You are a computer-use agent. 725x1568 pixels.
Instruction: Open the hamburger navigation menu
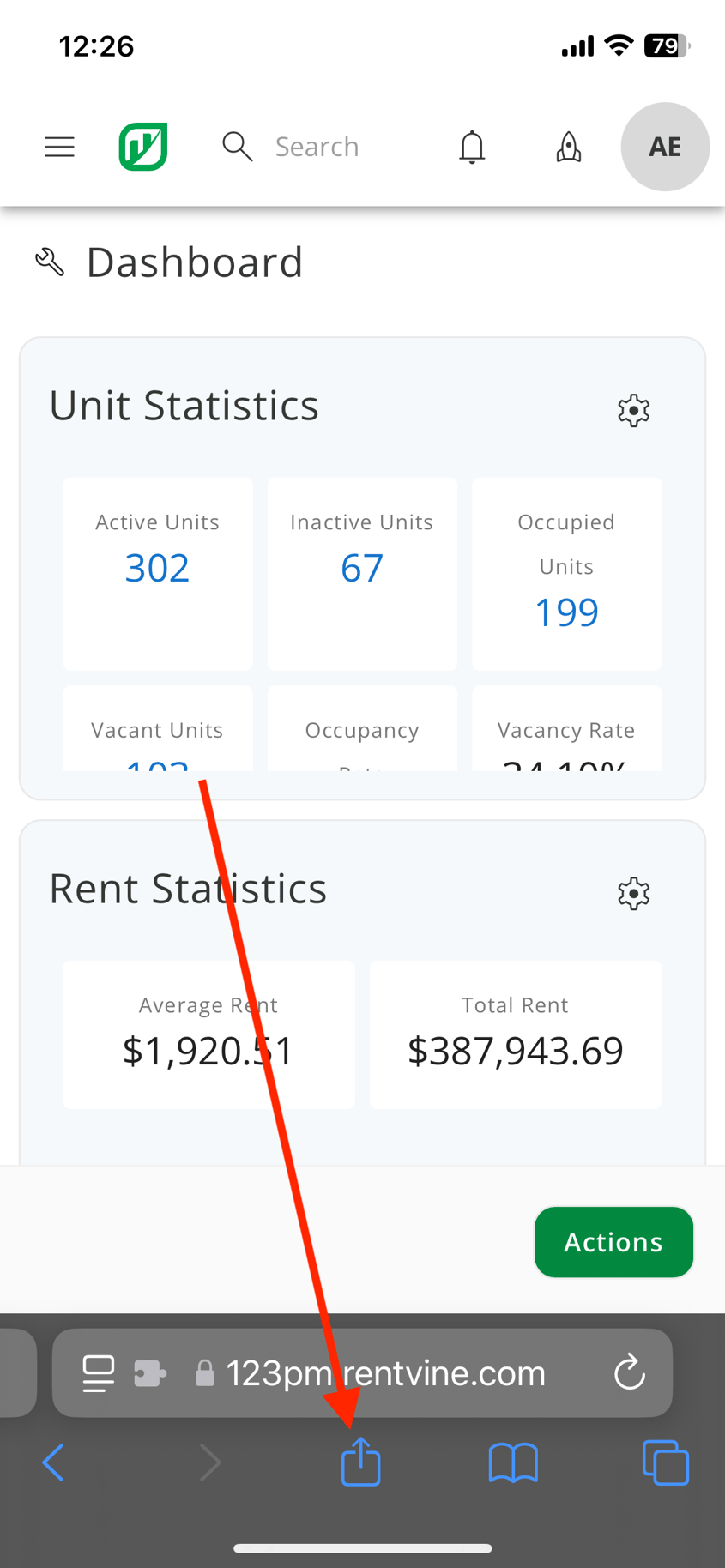(x=59, y=147)
